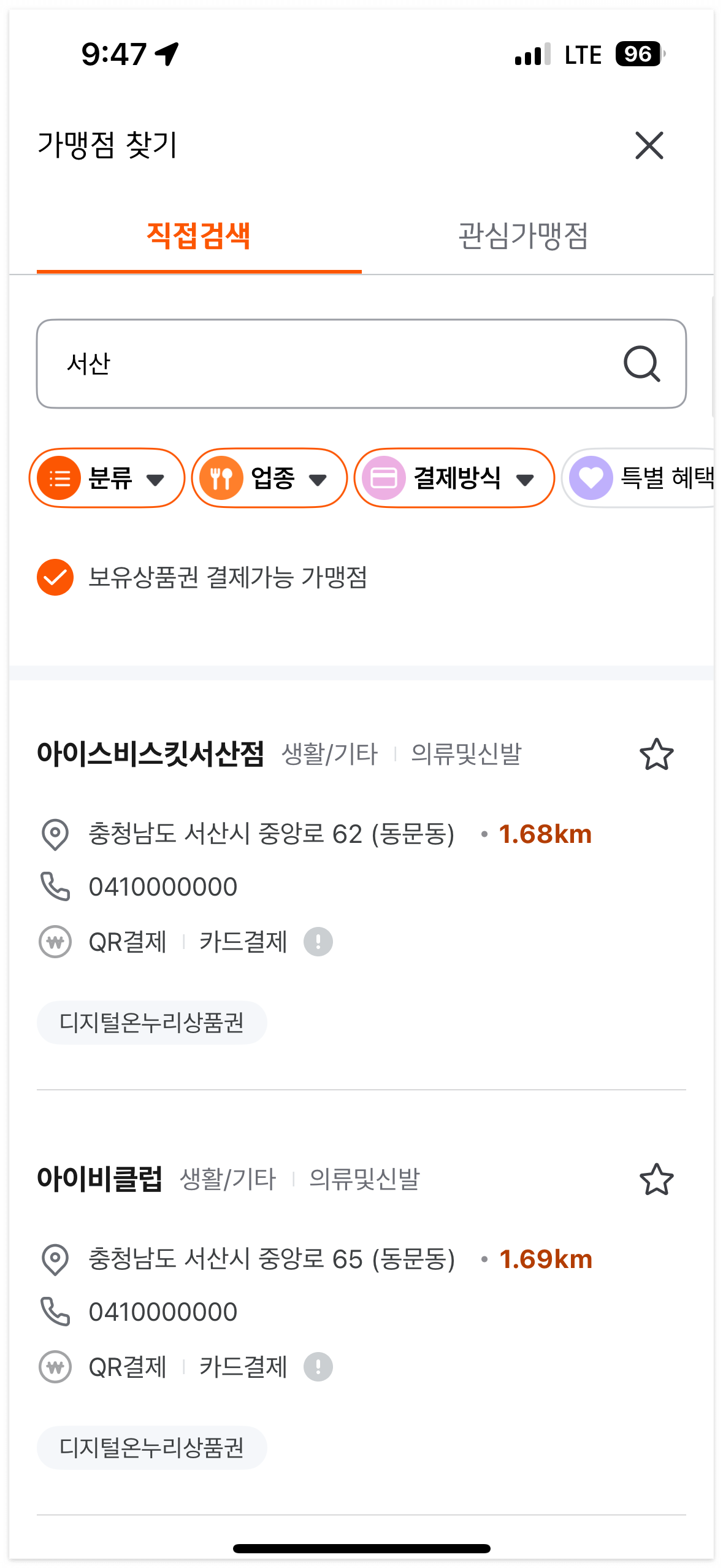This screenshot has height=1568, width=723.
Task: Select the 분류 category filter icon
Action: (x=58, y=478)
